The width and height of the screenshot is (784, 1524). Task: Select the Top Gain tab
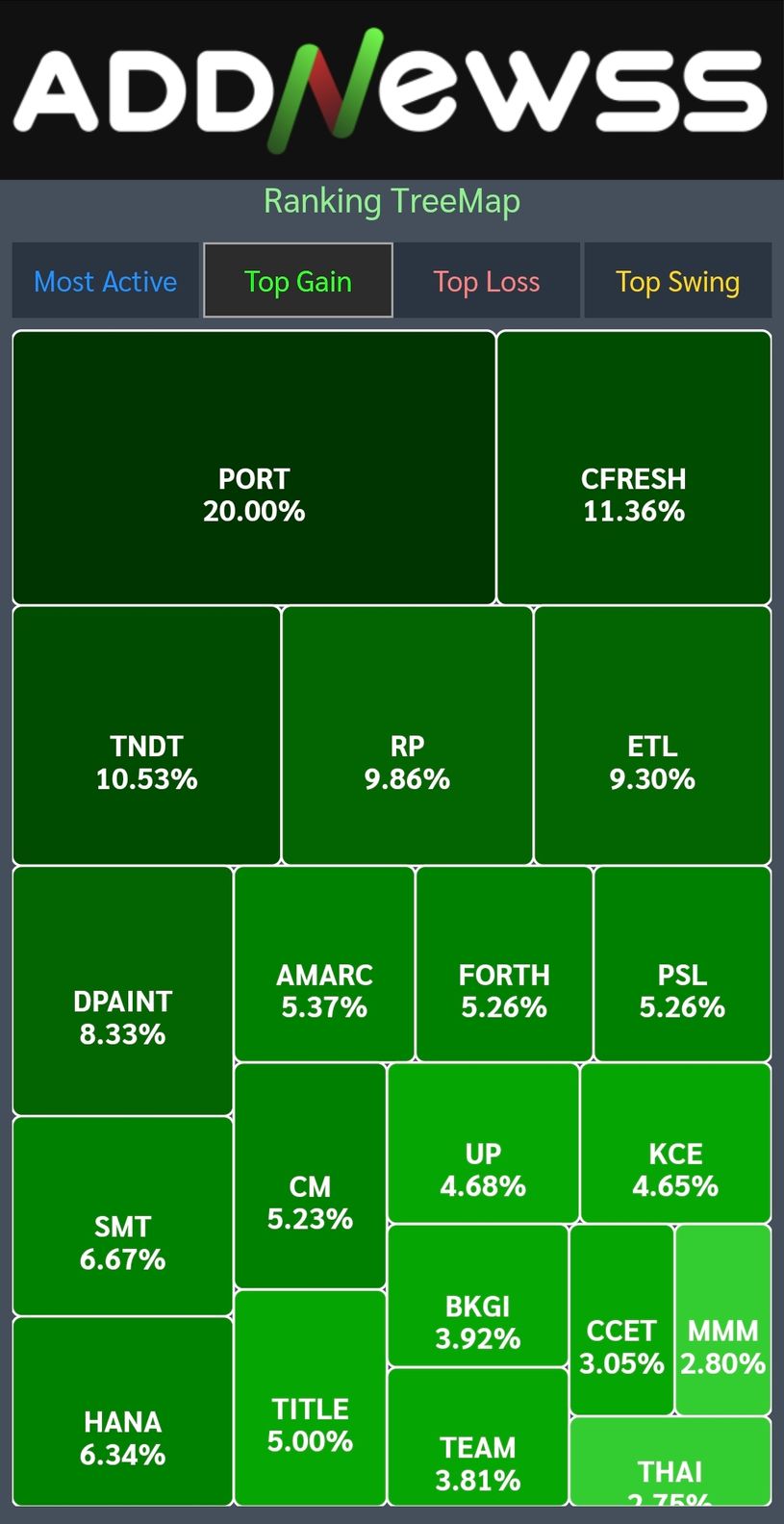298,280
